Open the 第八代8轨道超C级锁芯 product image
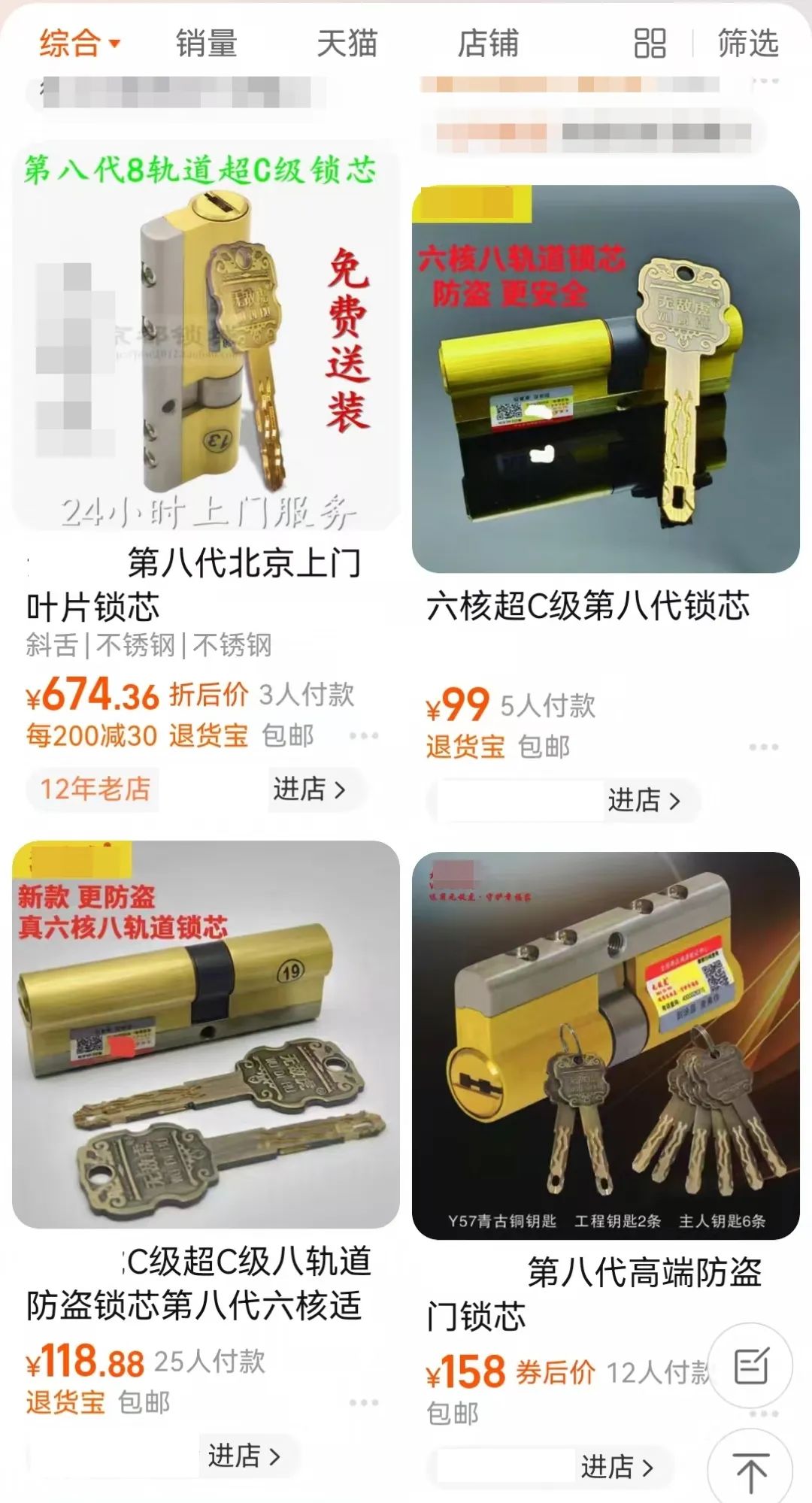 tap(206, 336)
